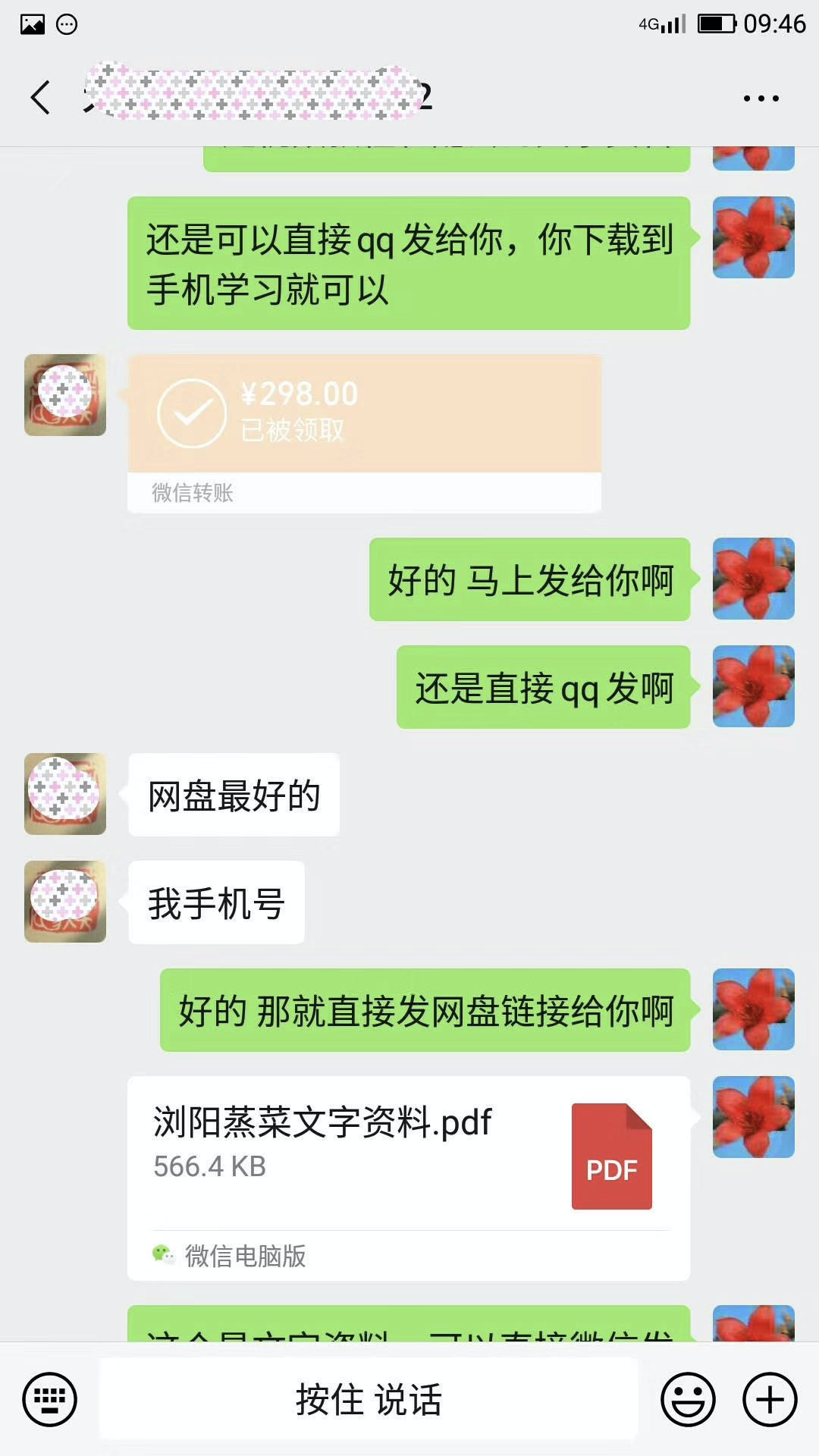The image size is (819, 1456).
Task: Tap the 按住 说话 voice button
Action: point(369,1399)
